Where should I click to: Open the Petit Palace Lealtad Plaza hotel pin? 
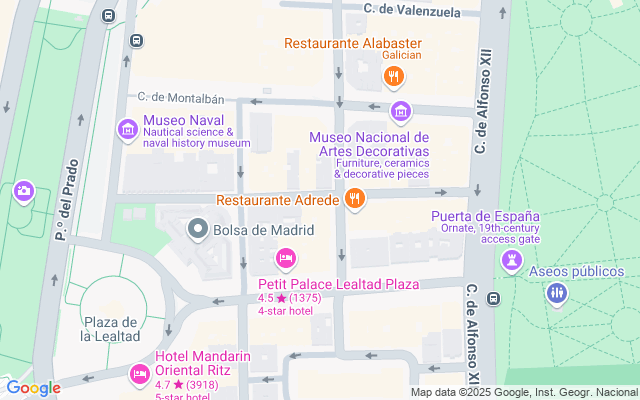click(285, 261)
